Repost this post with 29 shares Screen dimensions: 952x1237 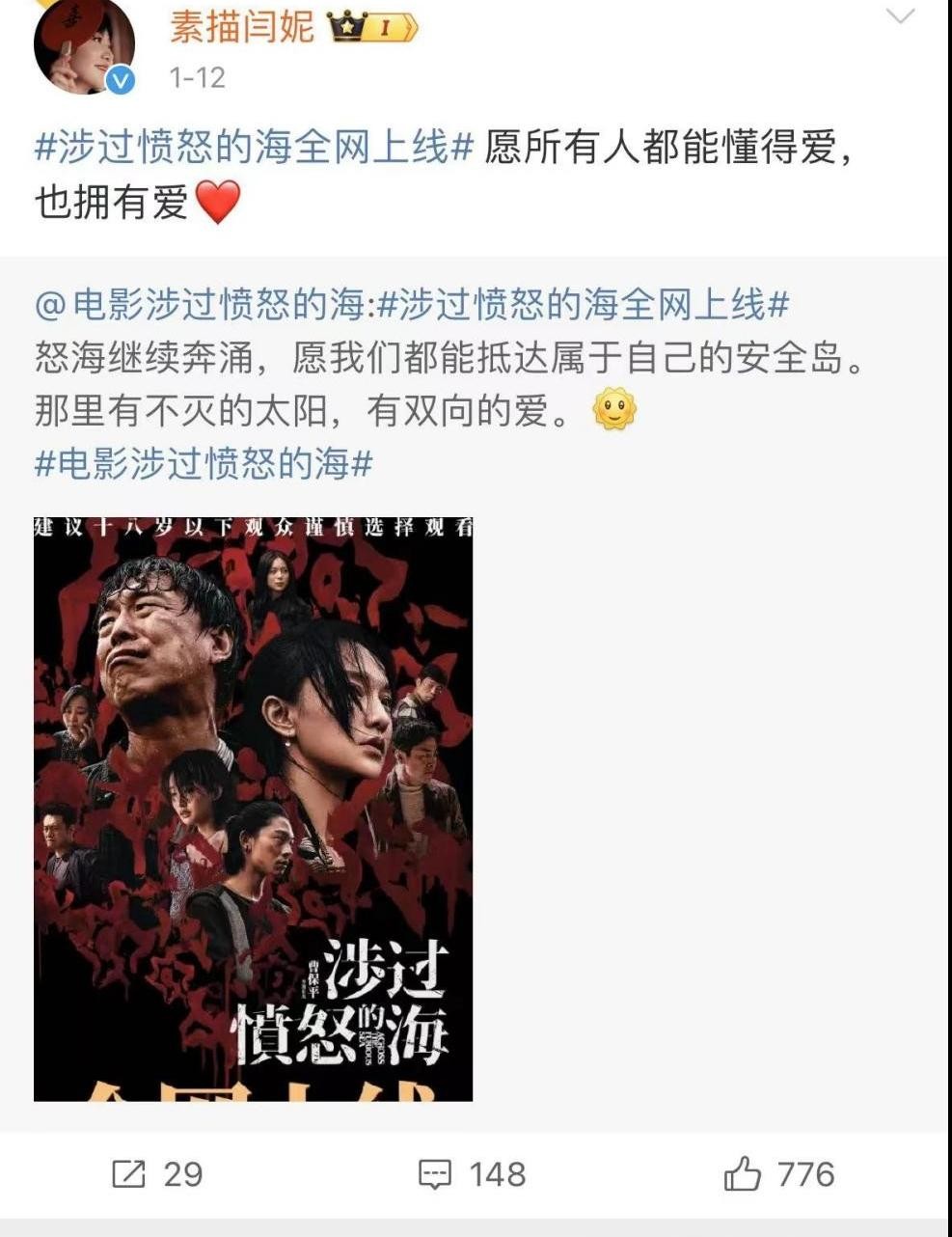157,1174
